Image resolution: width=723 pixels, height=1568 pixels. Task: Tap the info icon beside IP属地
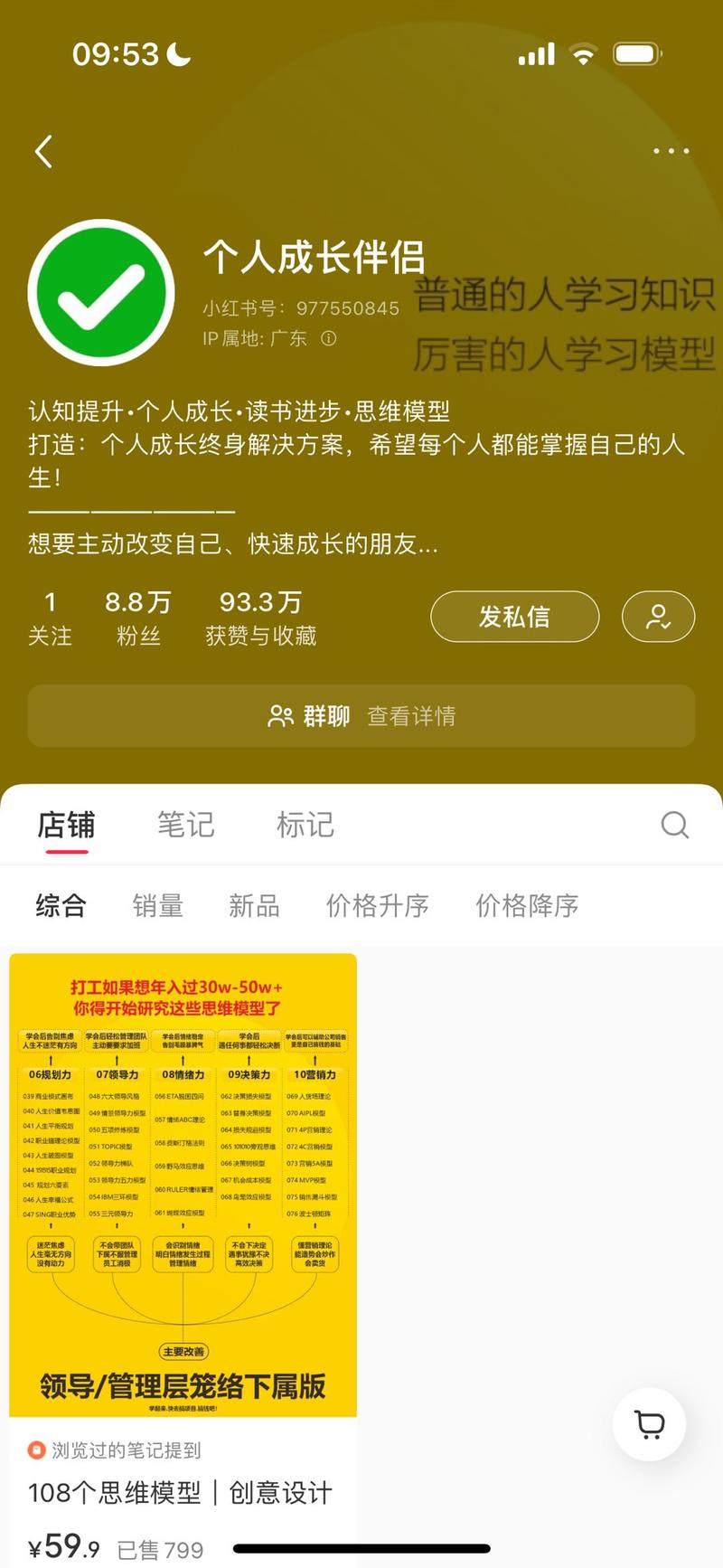coord(329,338)
